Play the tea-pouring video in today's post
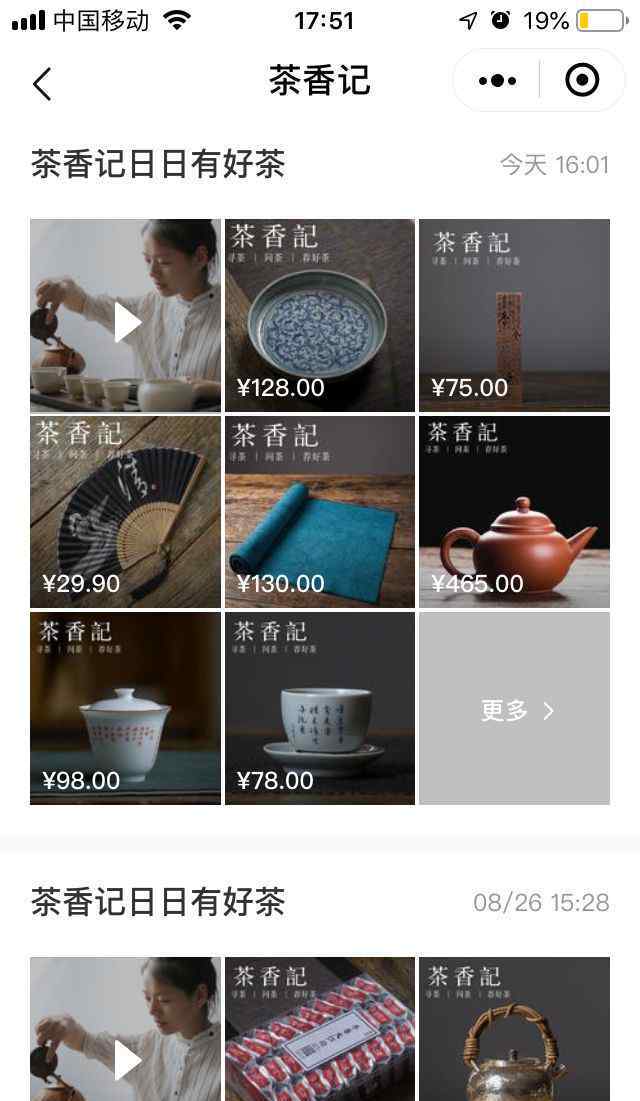This screenshot has height=1101, width=640. [x=125, y=315]
